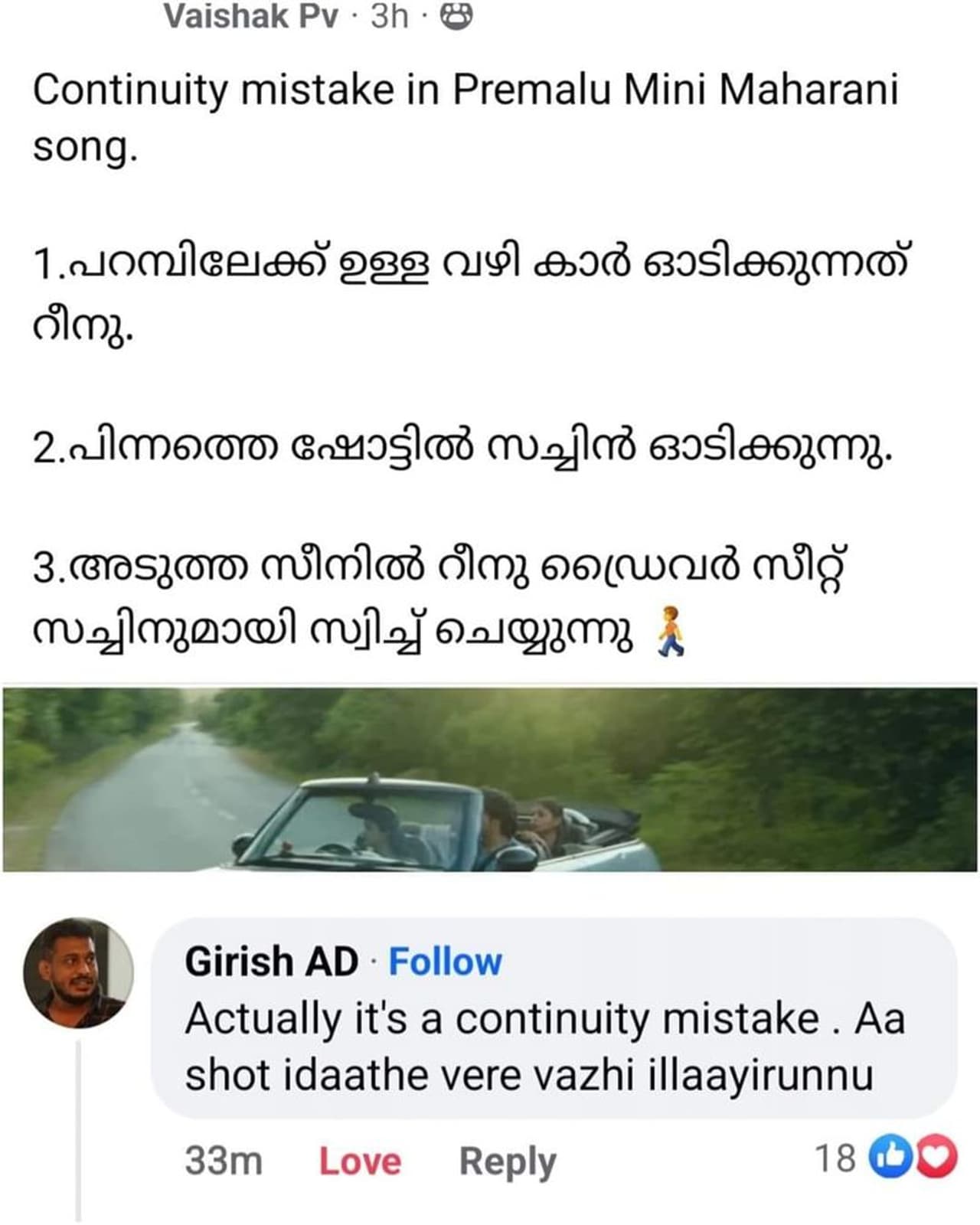Reply to Girish AD's comment

(507, 1161)
